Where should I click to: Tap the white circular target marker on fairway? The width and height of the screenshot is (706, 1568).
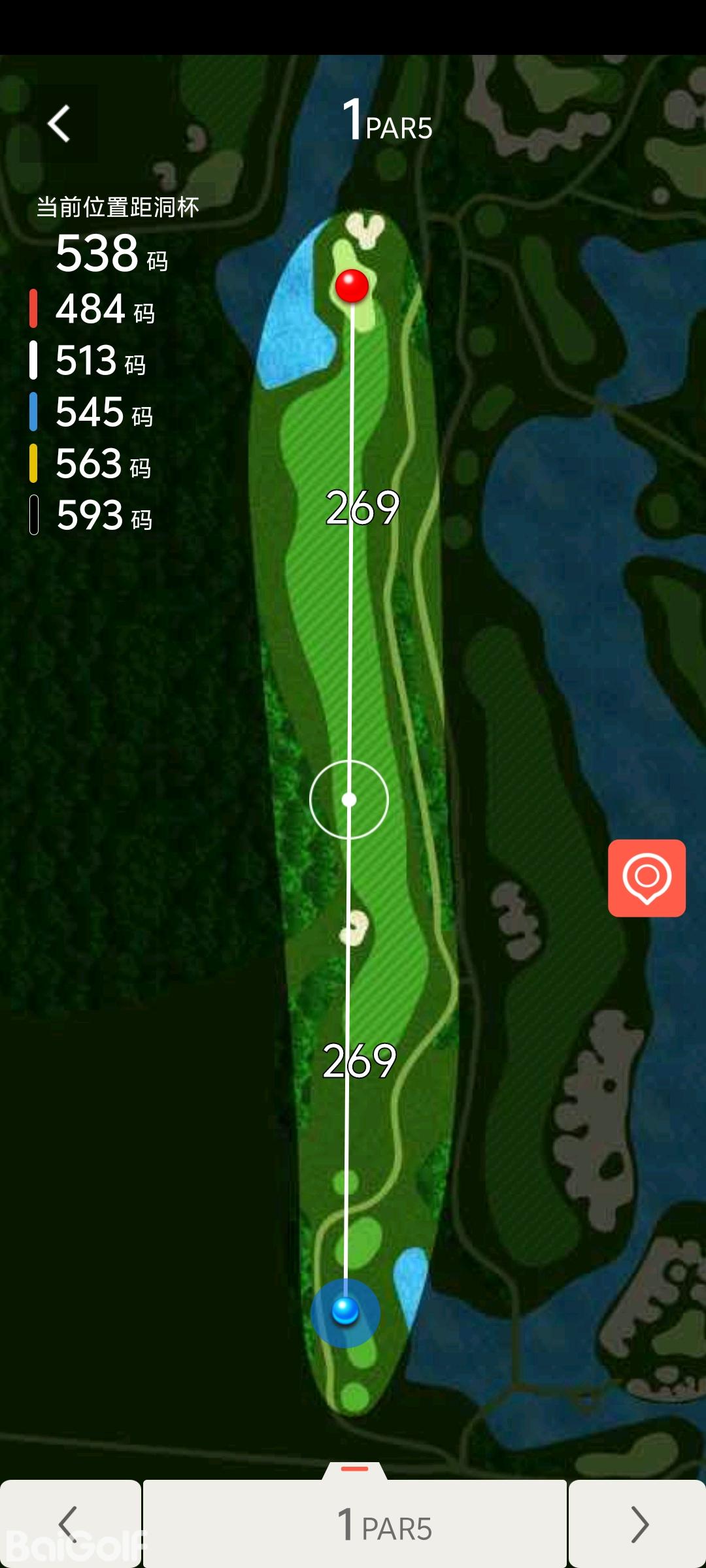pos(349,800)
